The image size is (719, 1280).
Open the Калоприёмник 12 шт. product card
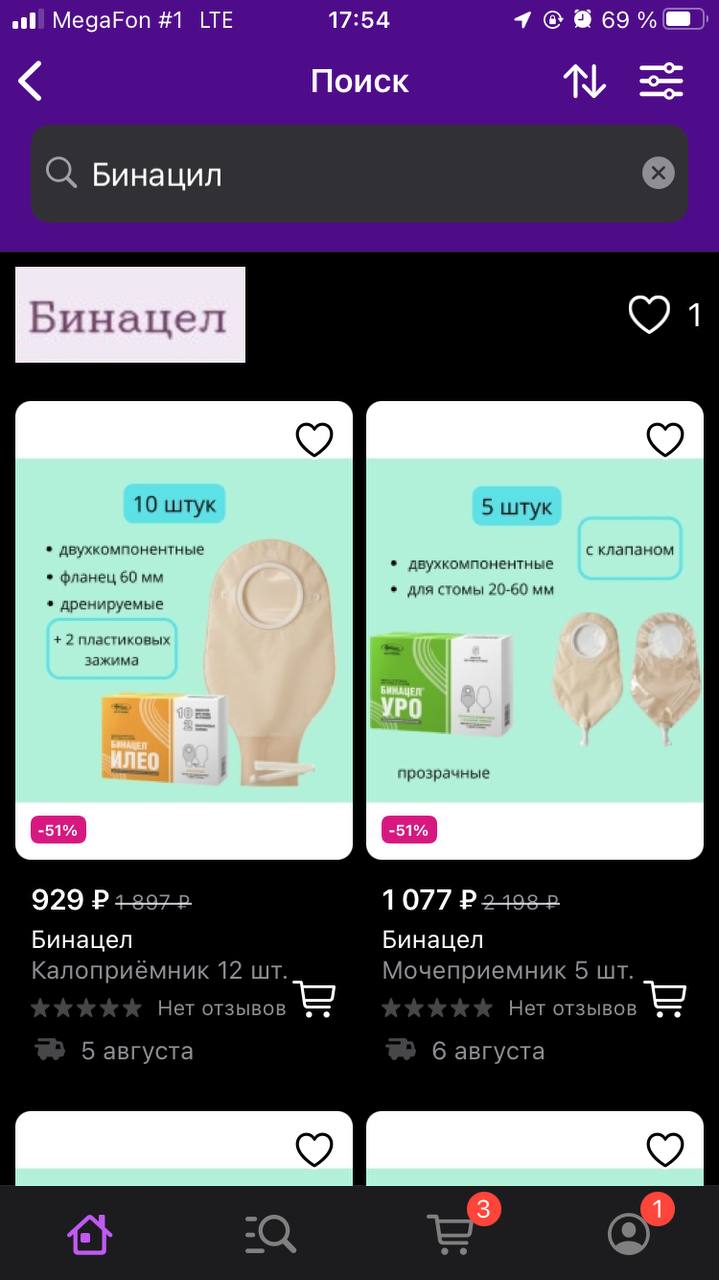click(x=184, y=630)
